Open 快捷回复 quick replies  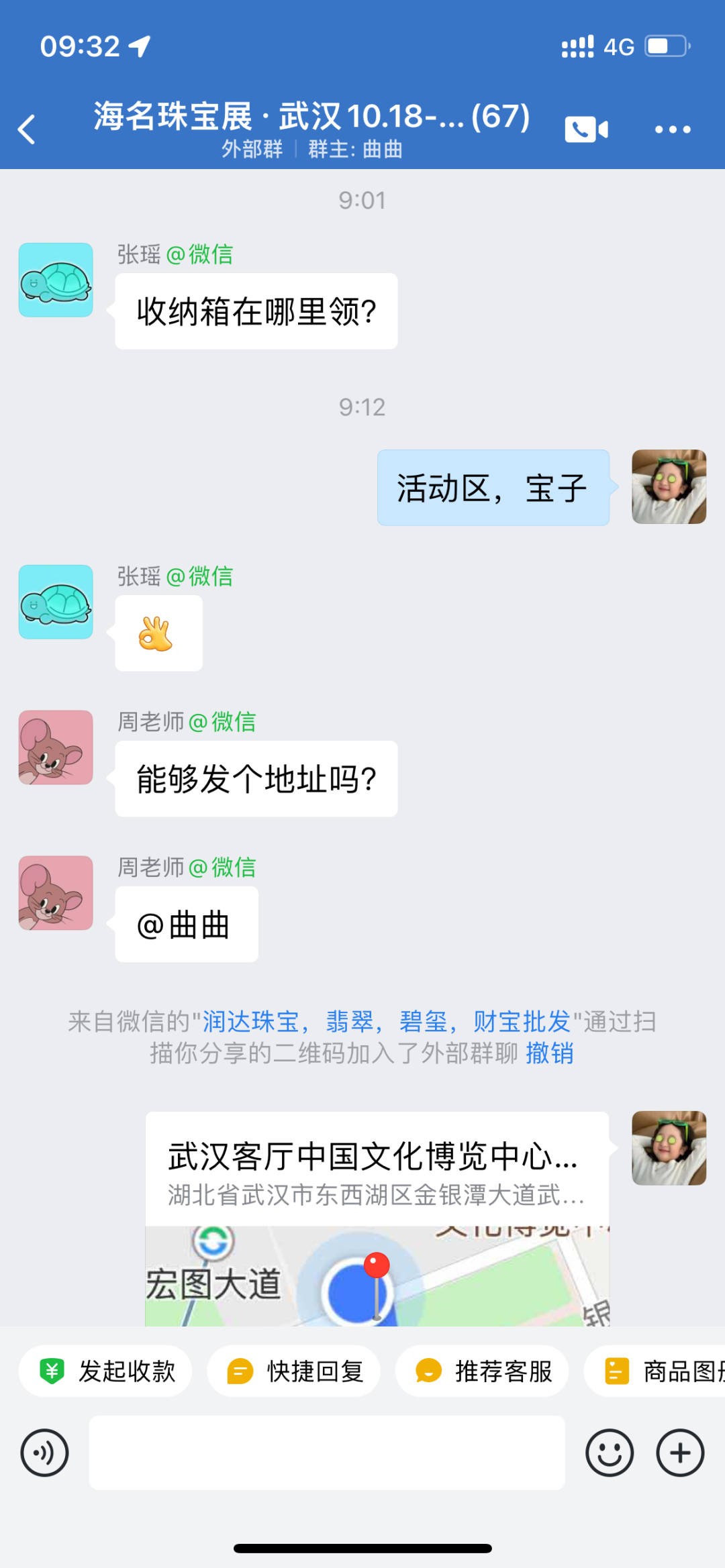click(293, 1371)
